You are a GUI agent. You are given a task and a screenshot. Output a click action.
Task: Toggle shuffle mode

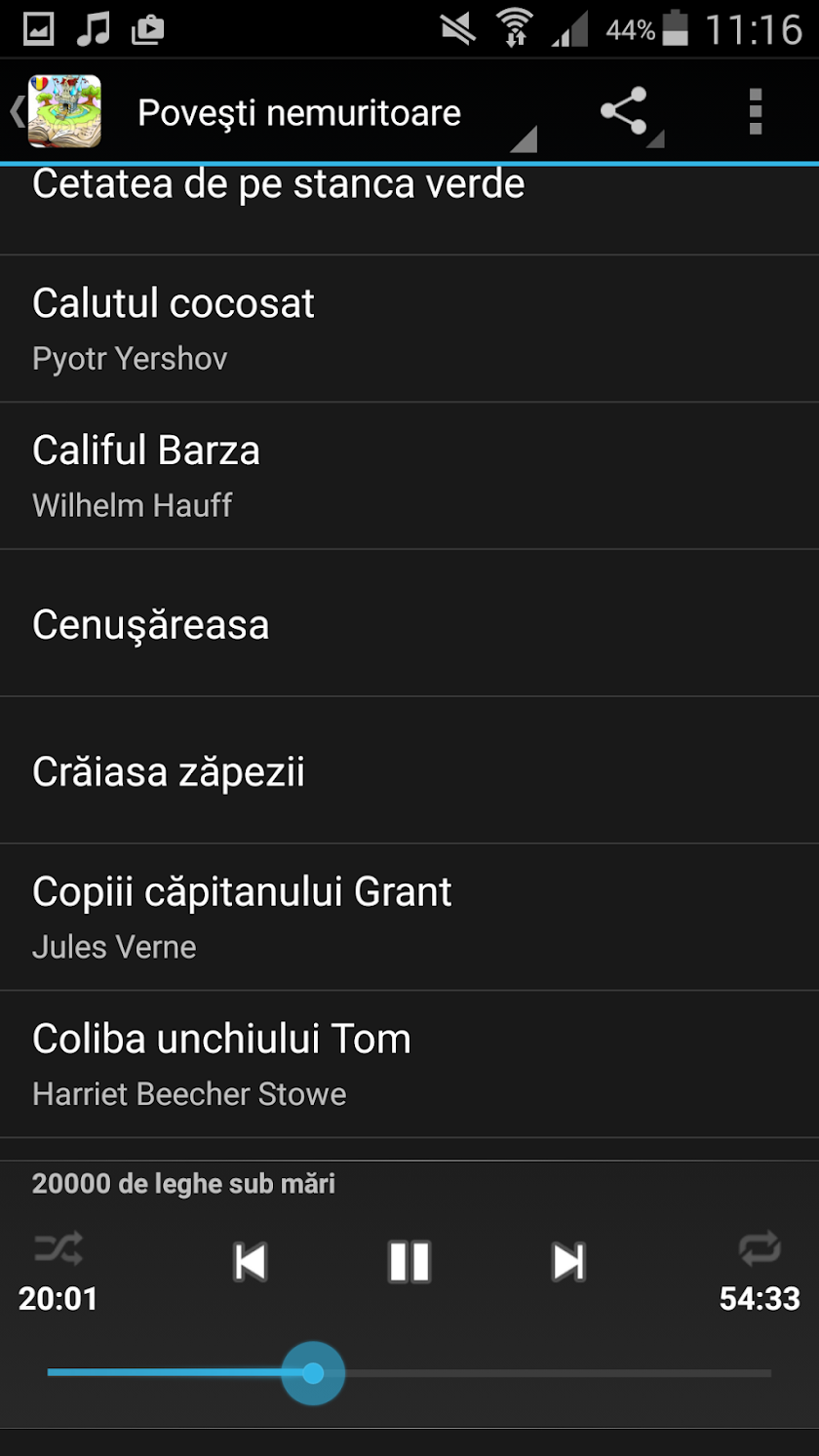click(58, 1247)
